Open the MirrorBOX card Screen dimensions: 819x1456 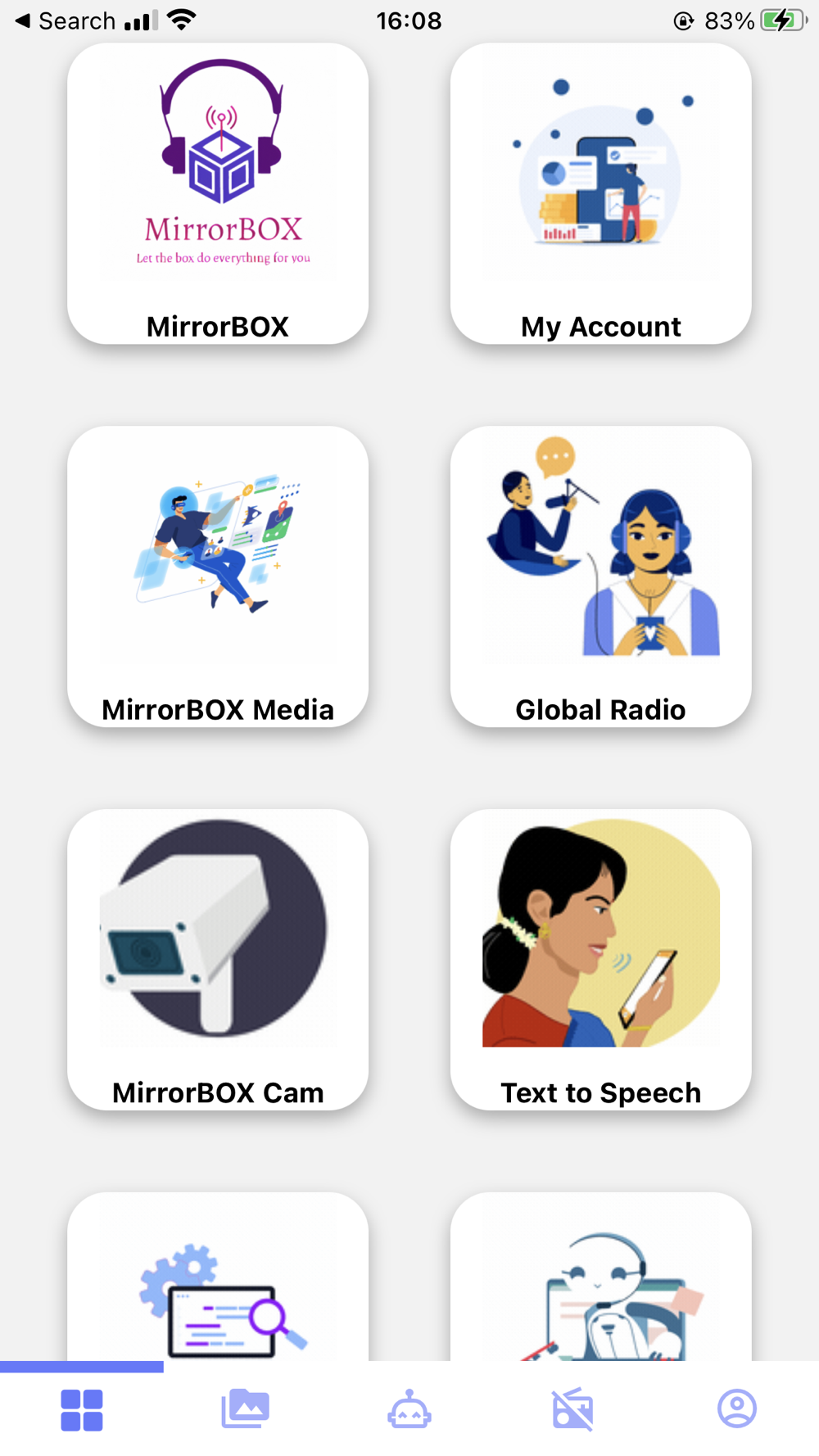pyautogui.click(x=218, y=194)
